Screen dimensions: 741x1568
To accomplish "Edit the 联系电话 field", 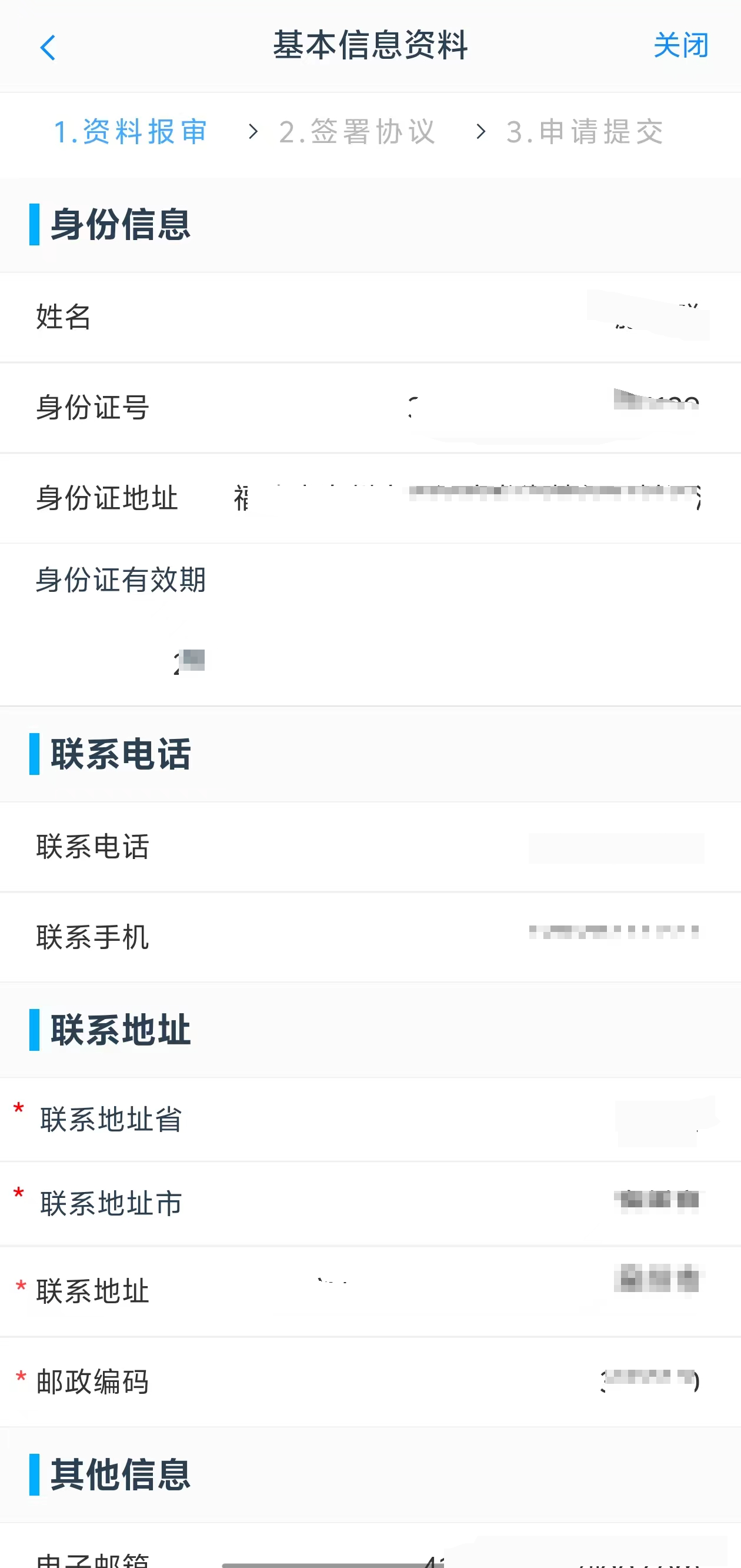I will pyautogui.click(x=615, y=848).
